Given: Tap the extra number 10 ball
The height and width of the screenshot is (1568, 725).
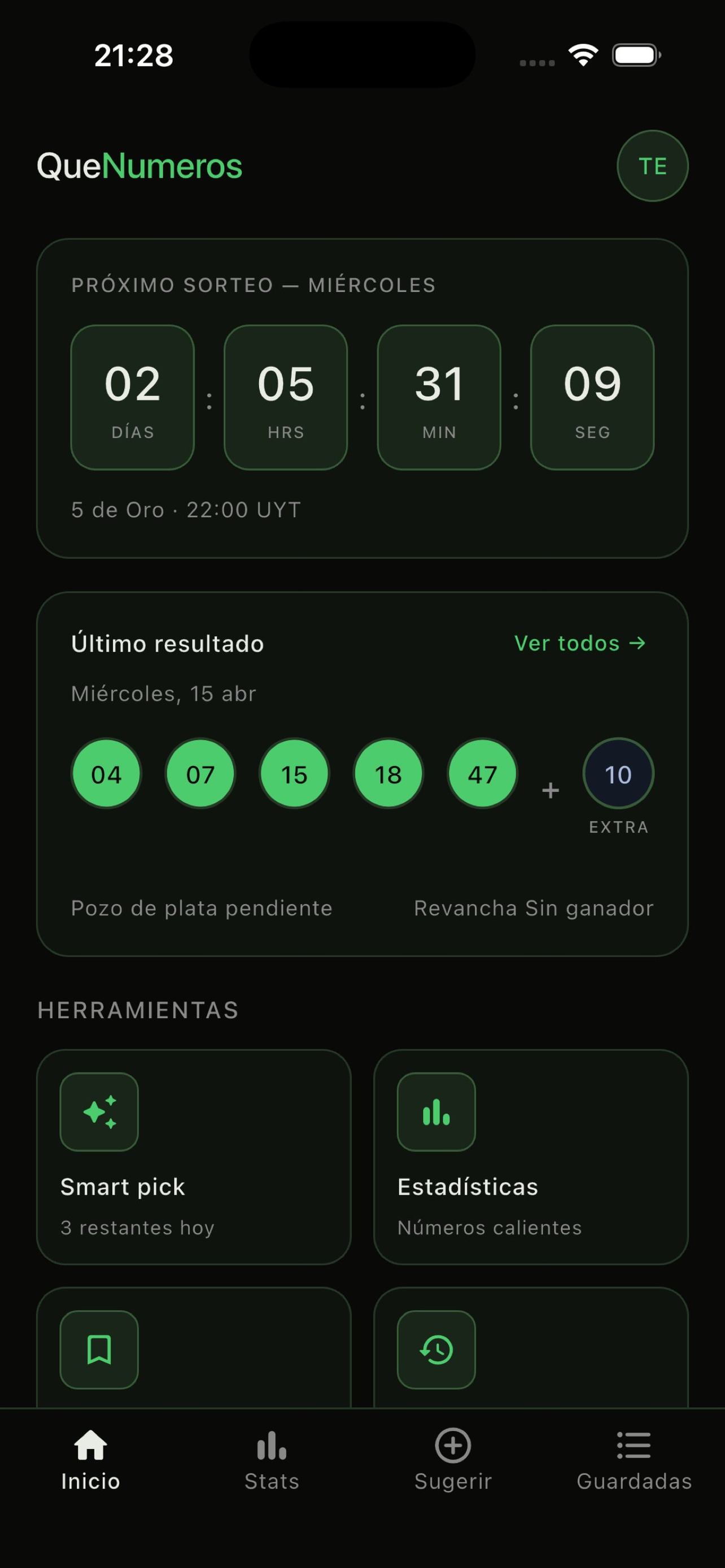Looking at the screenshot, I should click(618, 774).
